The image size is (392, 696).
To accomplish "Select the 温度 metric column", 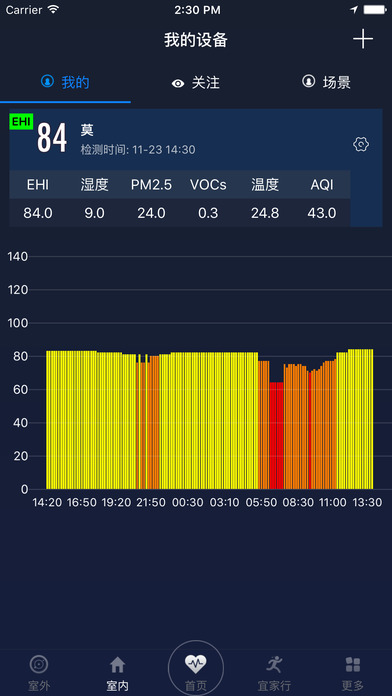I will [265, 199].
